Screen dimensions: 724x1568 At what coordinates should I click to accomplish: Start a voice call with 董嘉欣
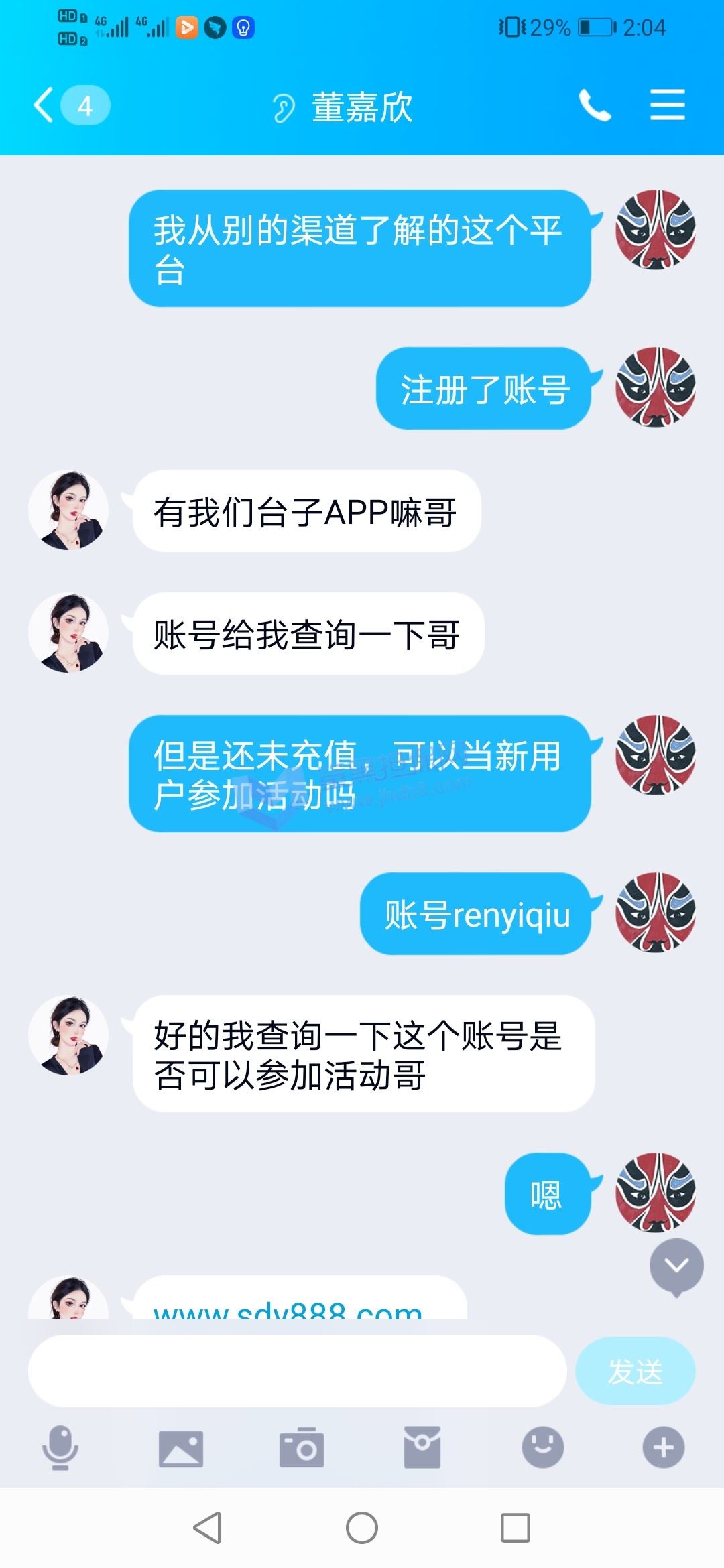tap(595, 106)
